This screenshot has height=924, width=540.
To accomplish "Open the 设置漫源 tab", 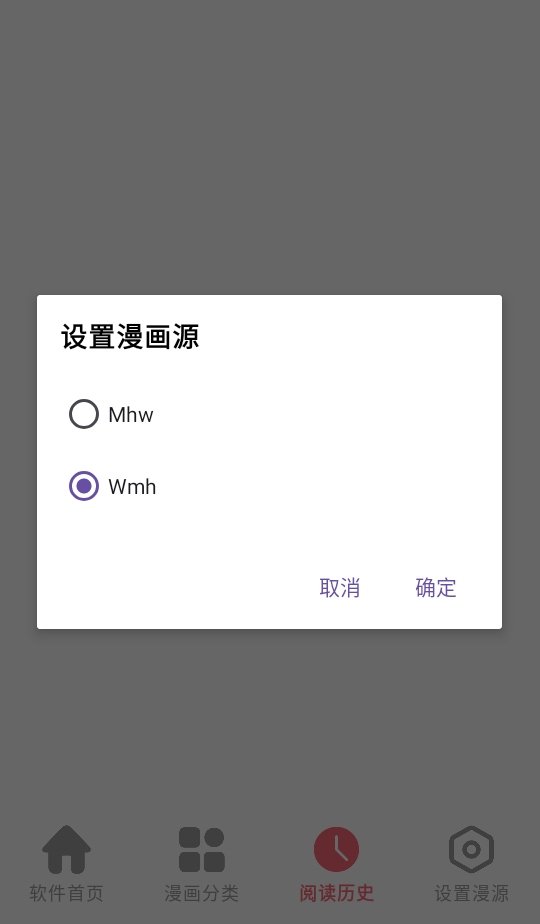I will (x=472, y=864).
